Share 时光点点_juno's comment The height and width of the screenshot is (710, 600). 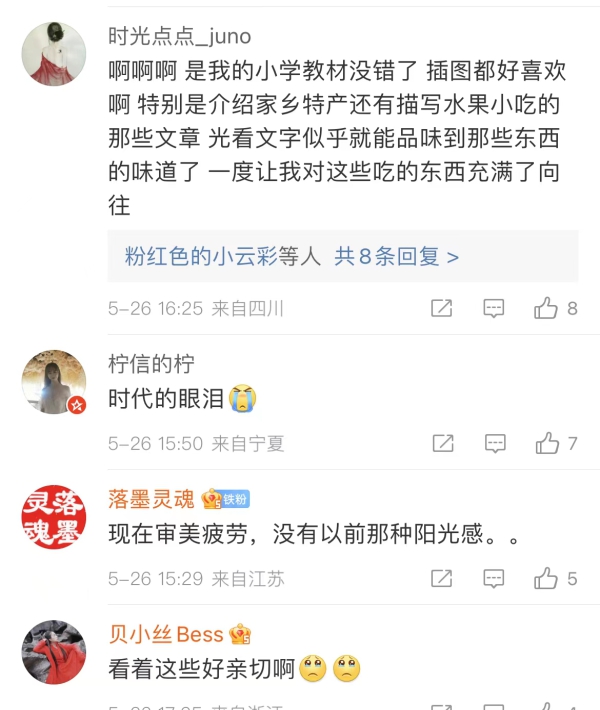pos(441,309)
